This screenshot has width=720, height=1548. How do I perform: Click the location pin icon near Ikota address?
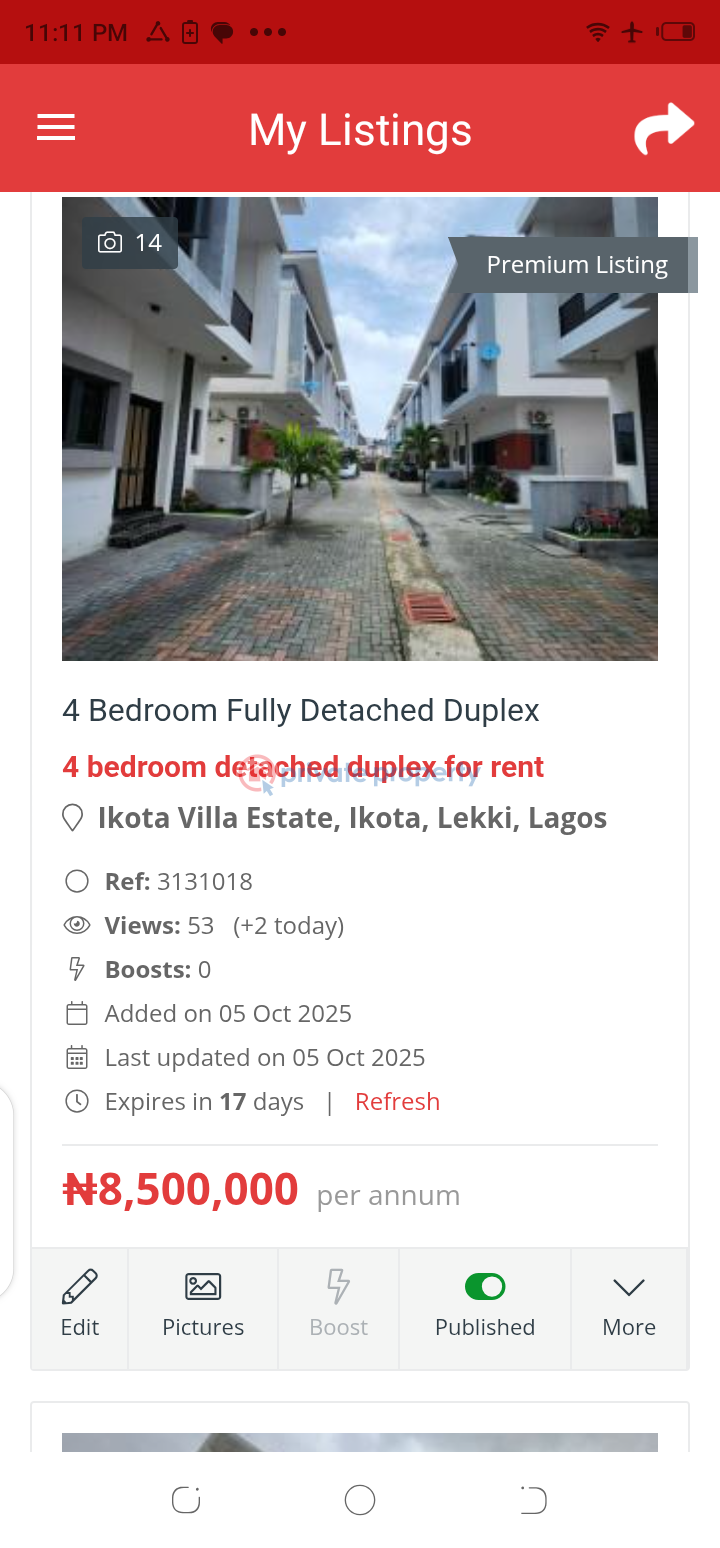72,817
